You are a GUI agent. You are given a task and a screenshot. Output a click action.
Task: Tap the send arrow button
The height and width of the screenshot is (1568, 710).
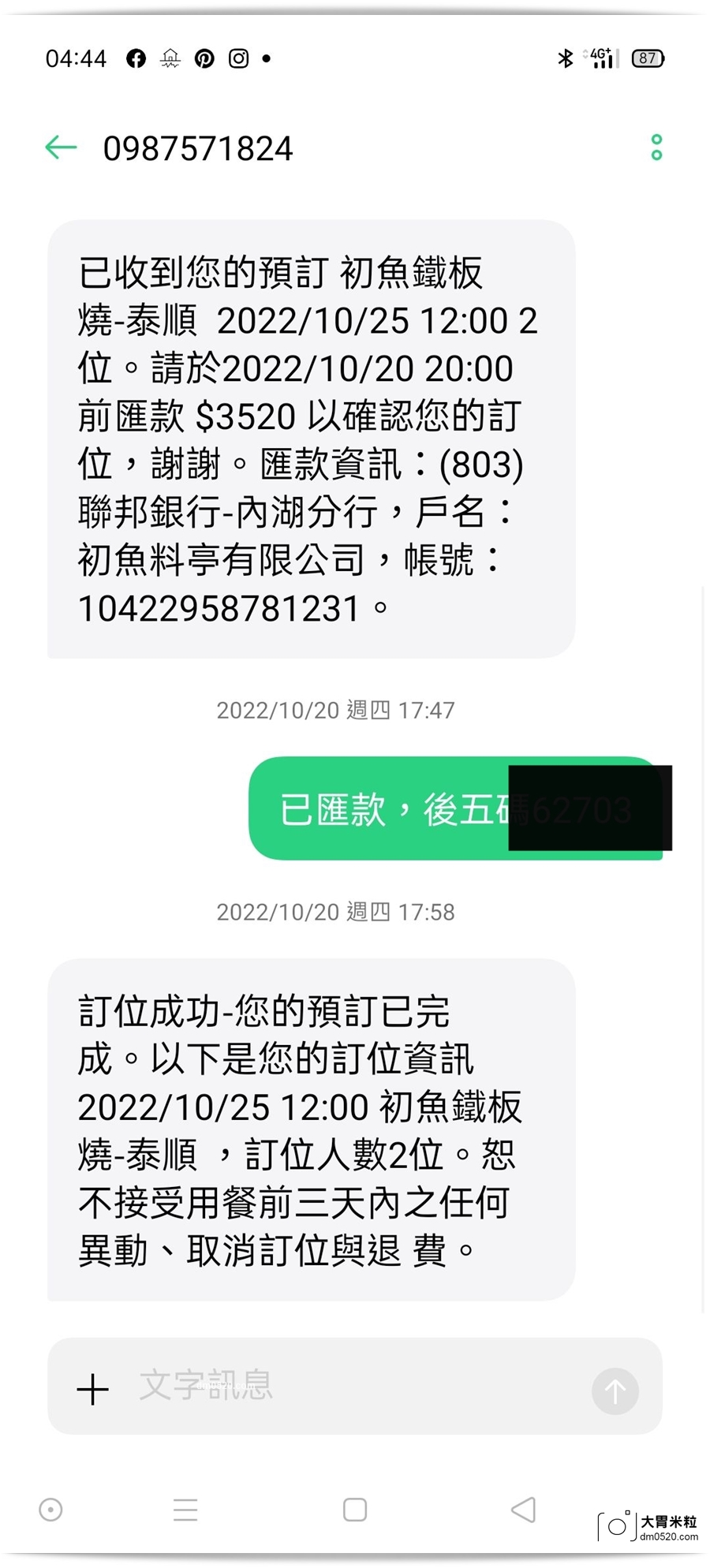click(615, 1391)
